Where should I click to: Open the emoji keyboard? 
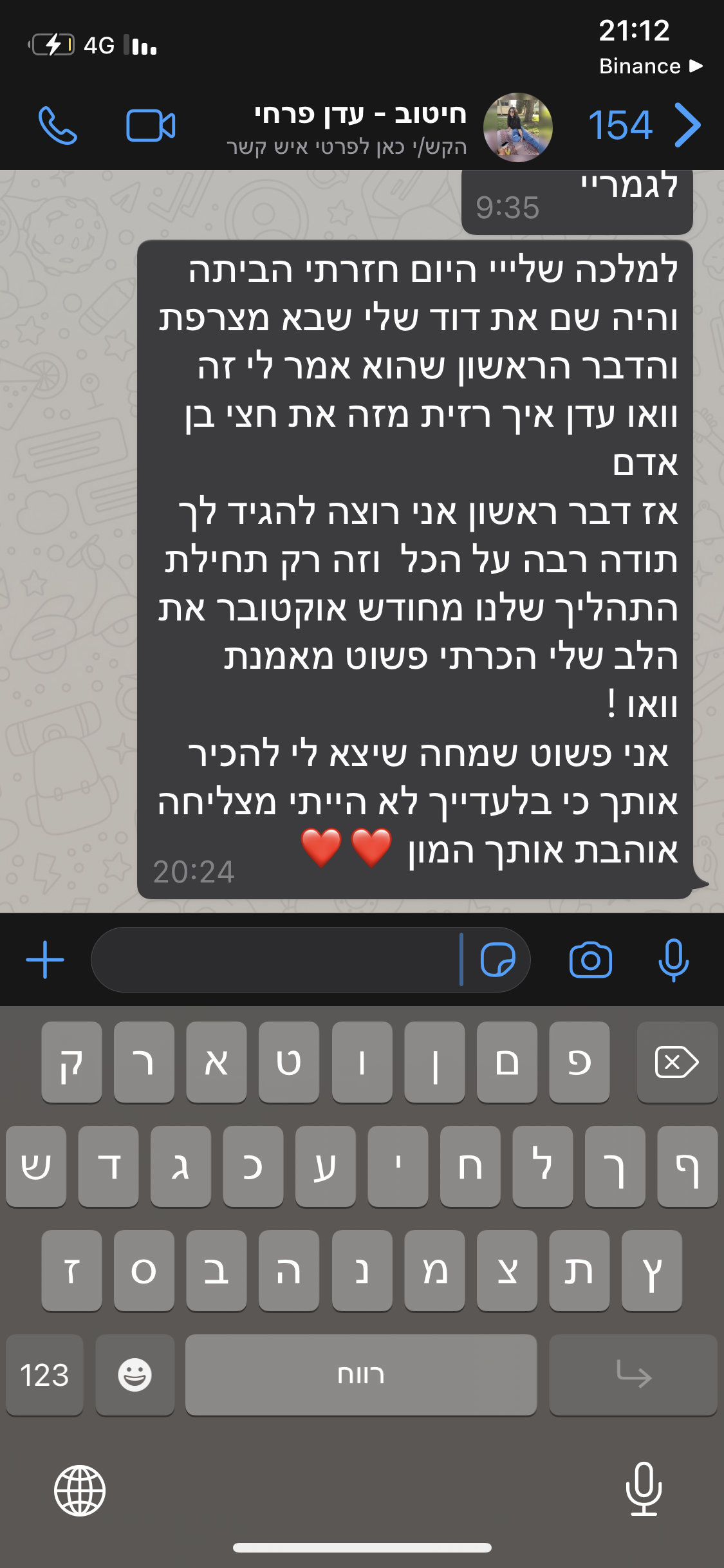coord(135,1375)
